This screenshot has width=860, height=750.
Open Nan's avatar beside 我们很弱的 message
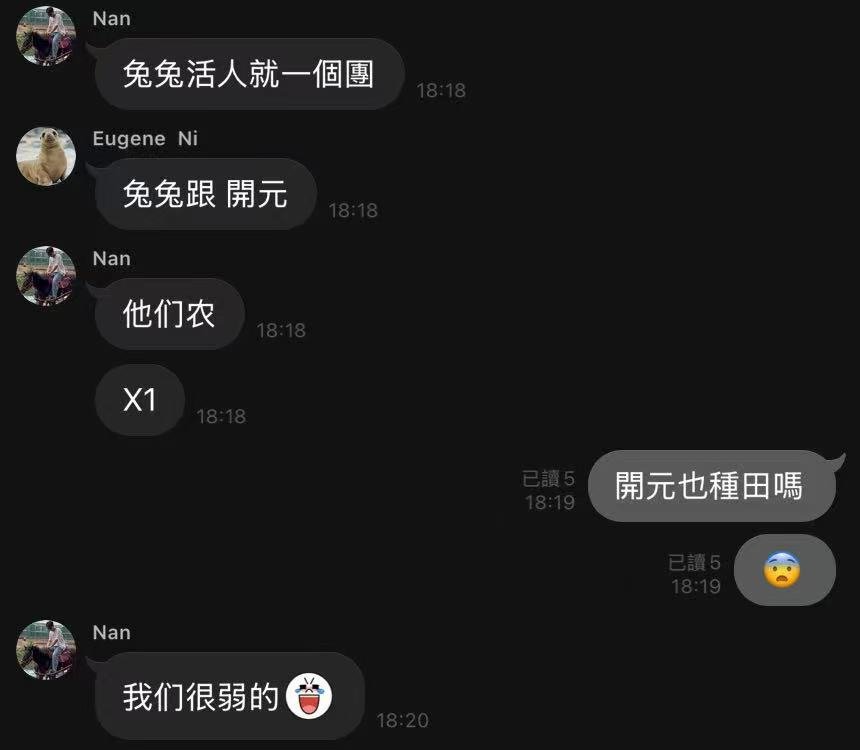pos(46,650)
